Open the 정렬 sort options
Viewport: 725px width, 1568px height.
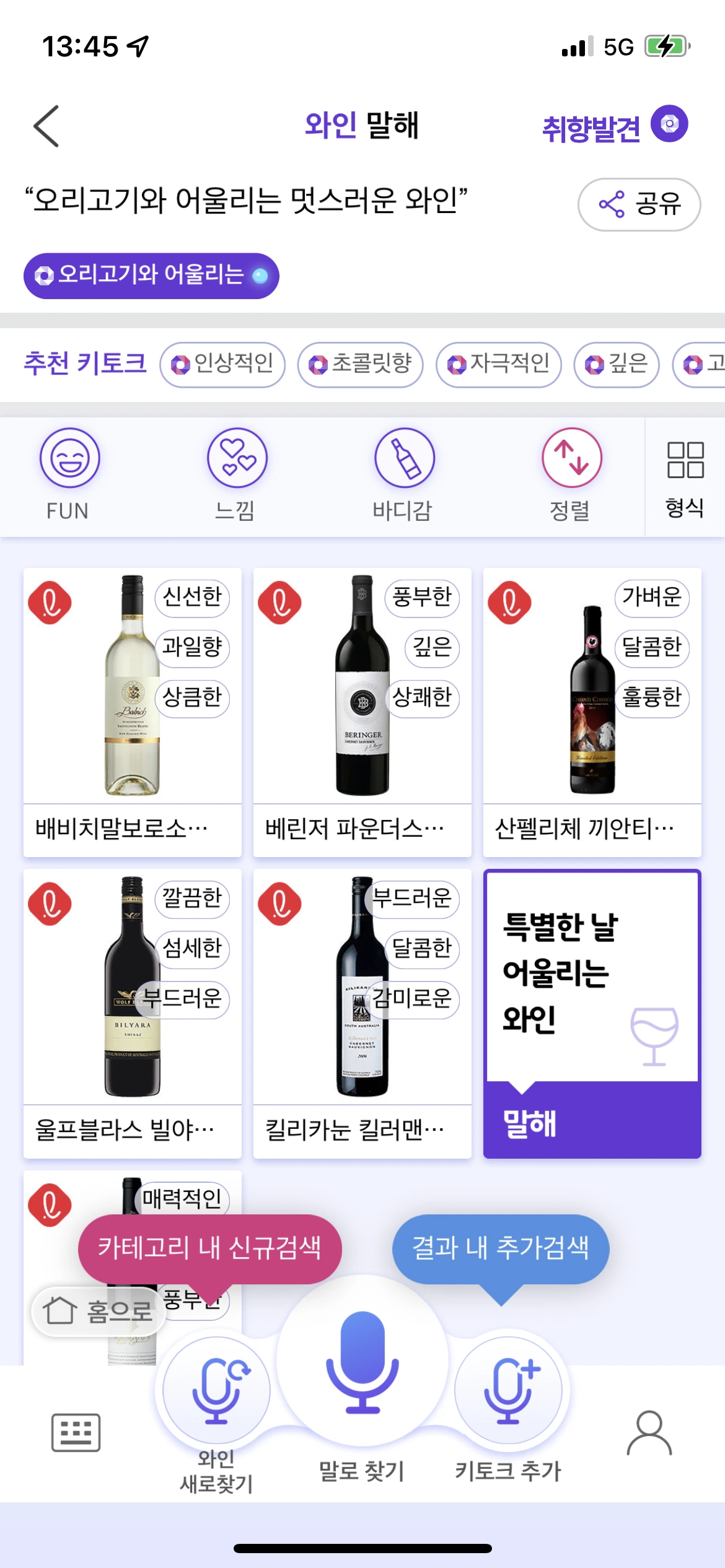(571, 474)
